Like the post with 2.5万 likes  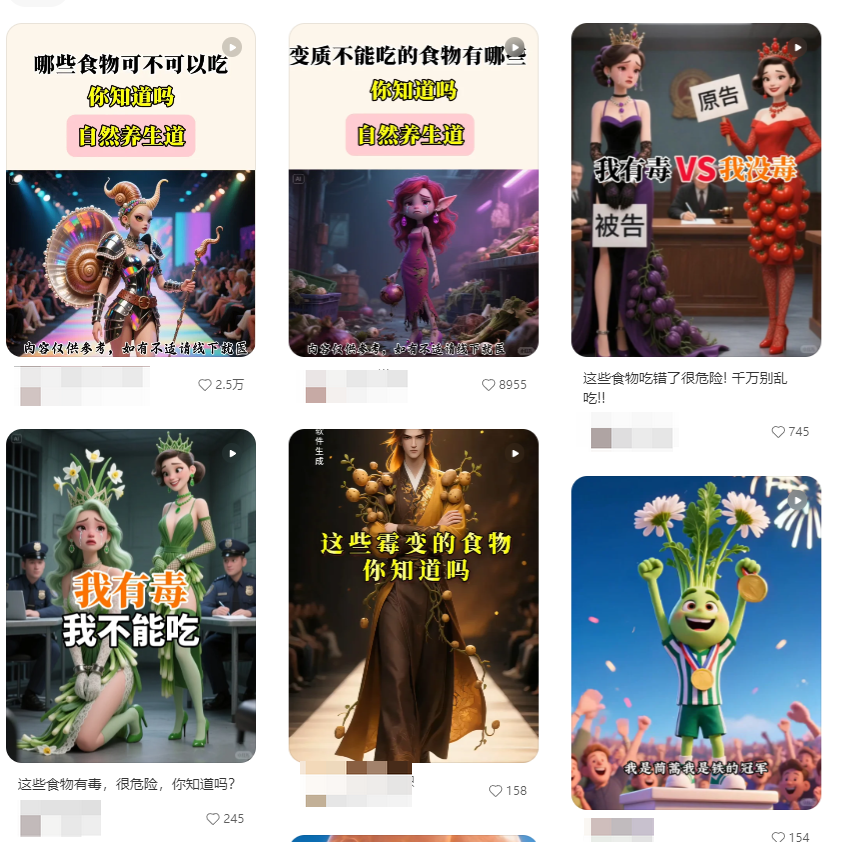[205, 385]
